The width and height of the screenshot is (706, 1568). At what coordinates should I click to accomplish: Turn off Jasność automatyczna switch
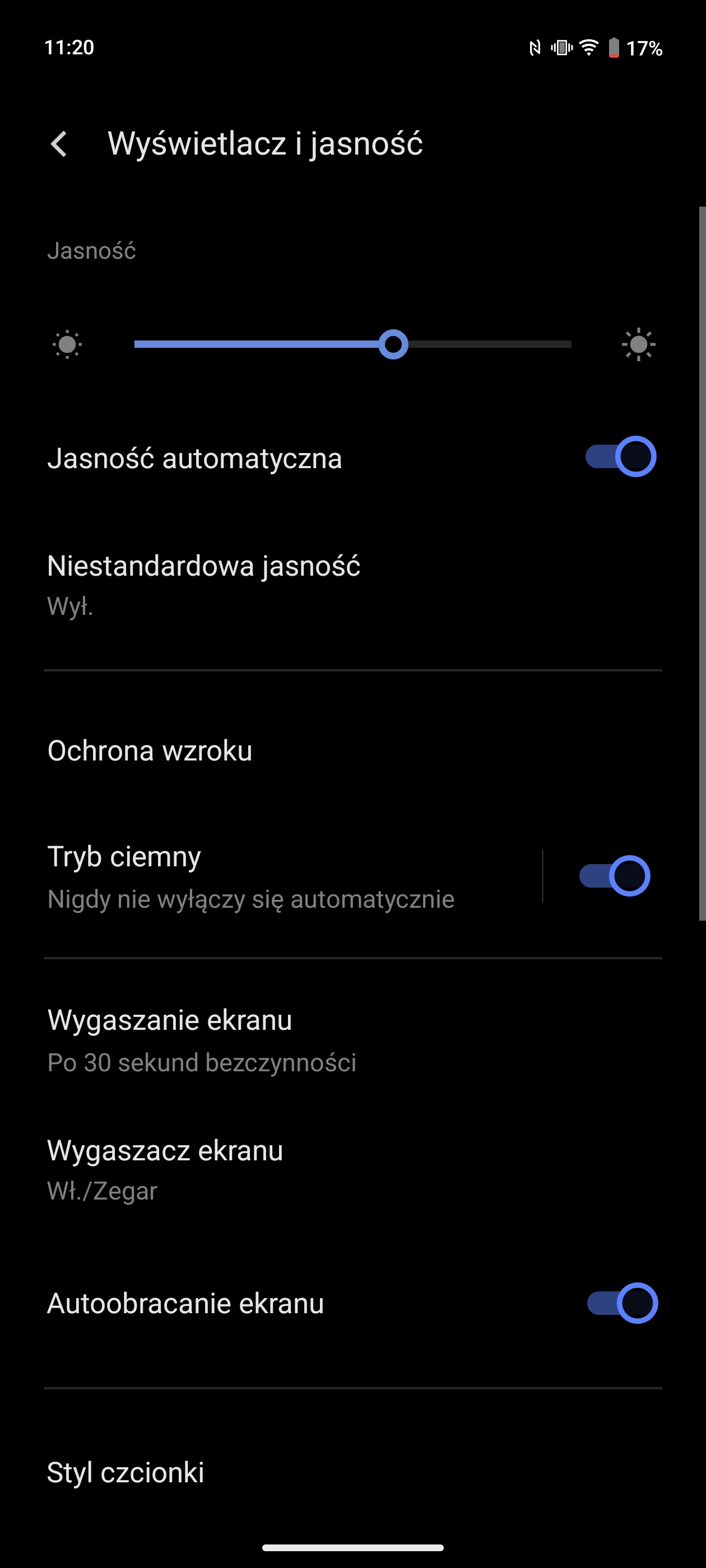(621, 456)
